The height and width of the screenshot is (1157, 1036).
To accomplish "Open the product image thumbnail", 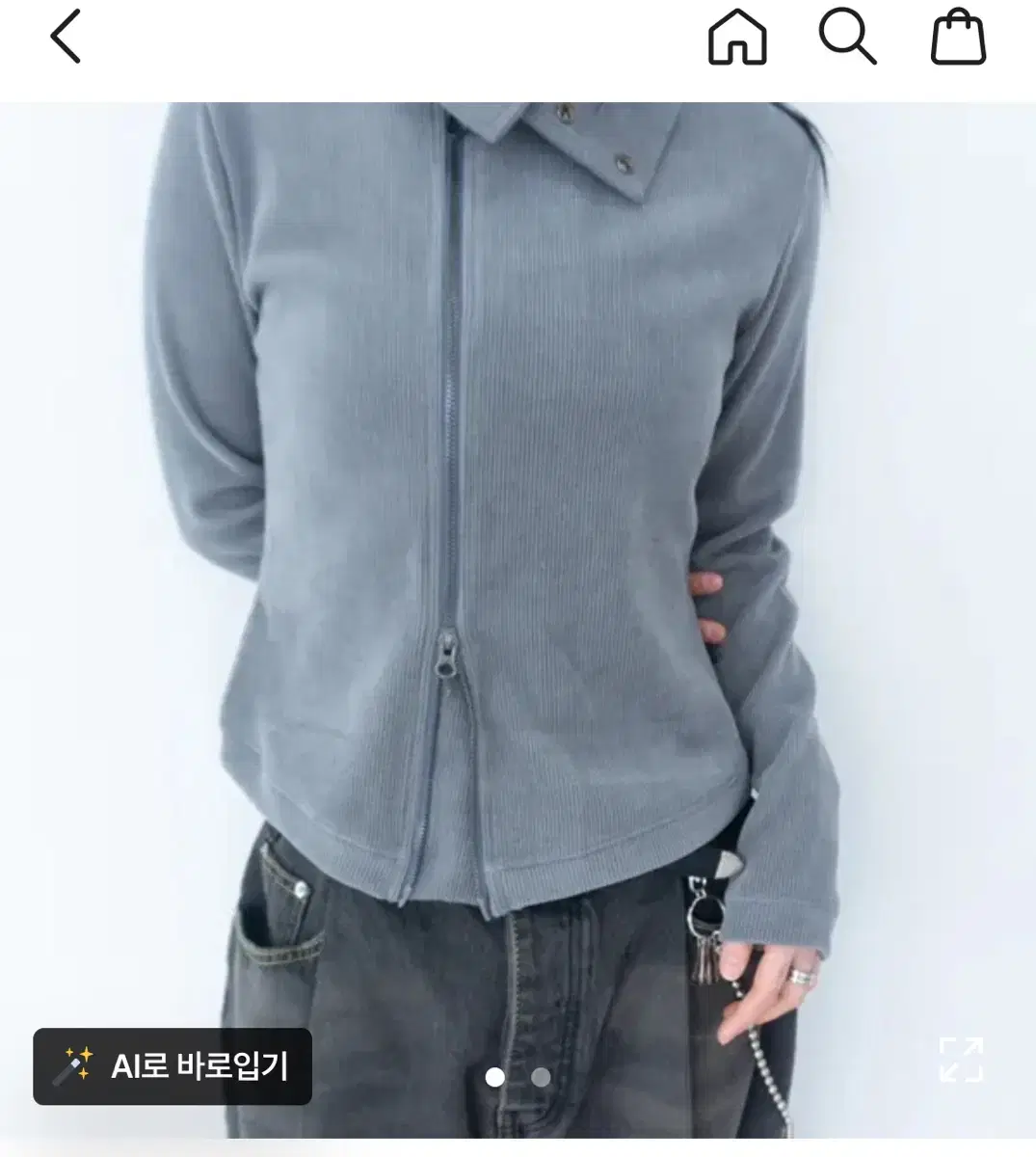I will point(518,578).
